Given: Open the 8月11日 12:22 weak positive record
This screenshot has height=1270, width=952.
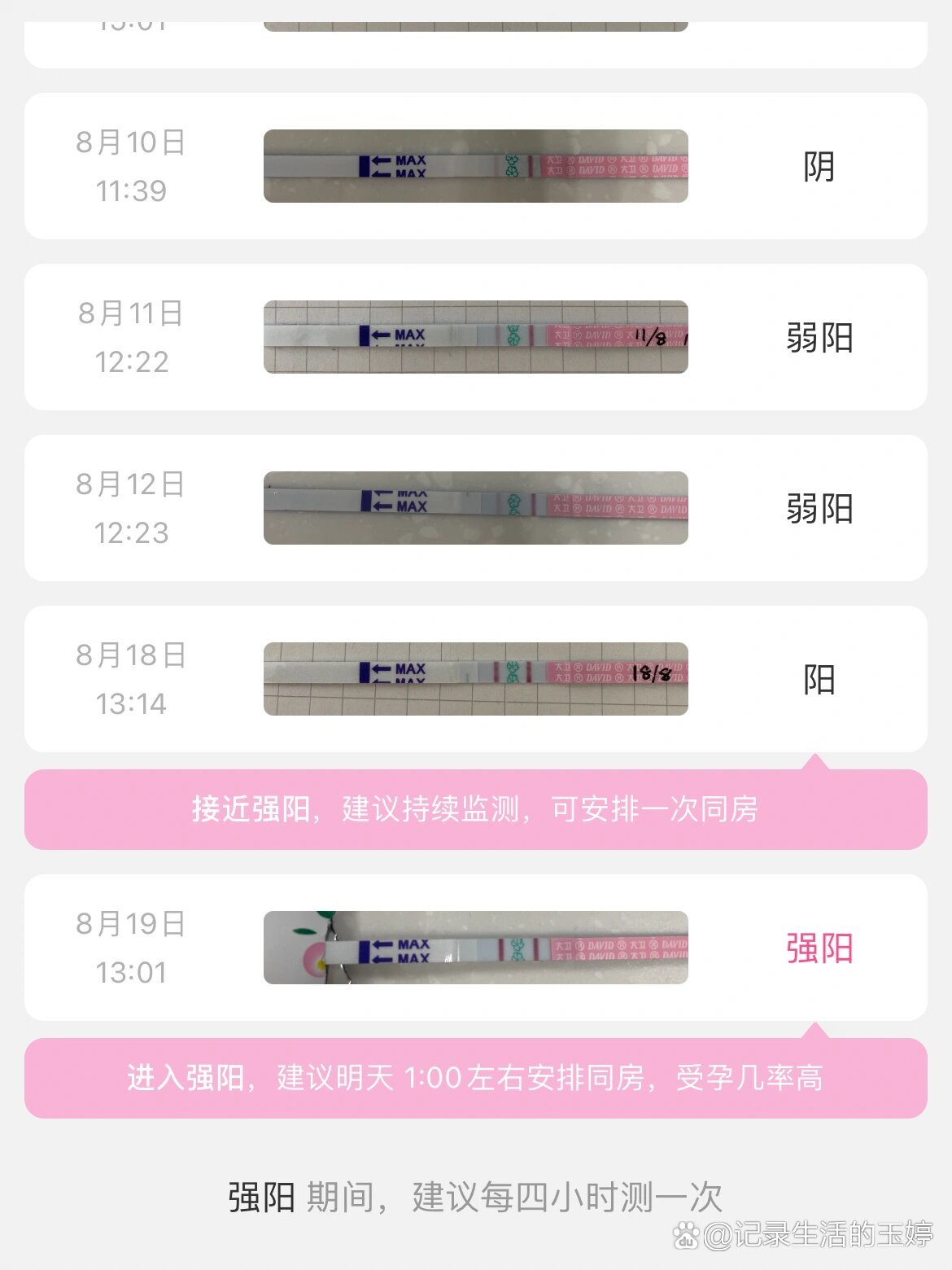Looking at the screenshot, I should coord(475,337).
